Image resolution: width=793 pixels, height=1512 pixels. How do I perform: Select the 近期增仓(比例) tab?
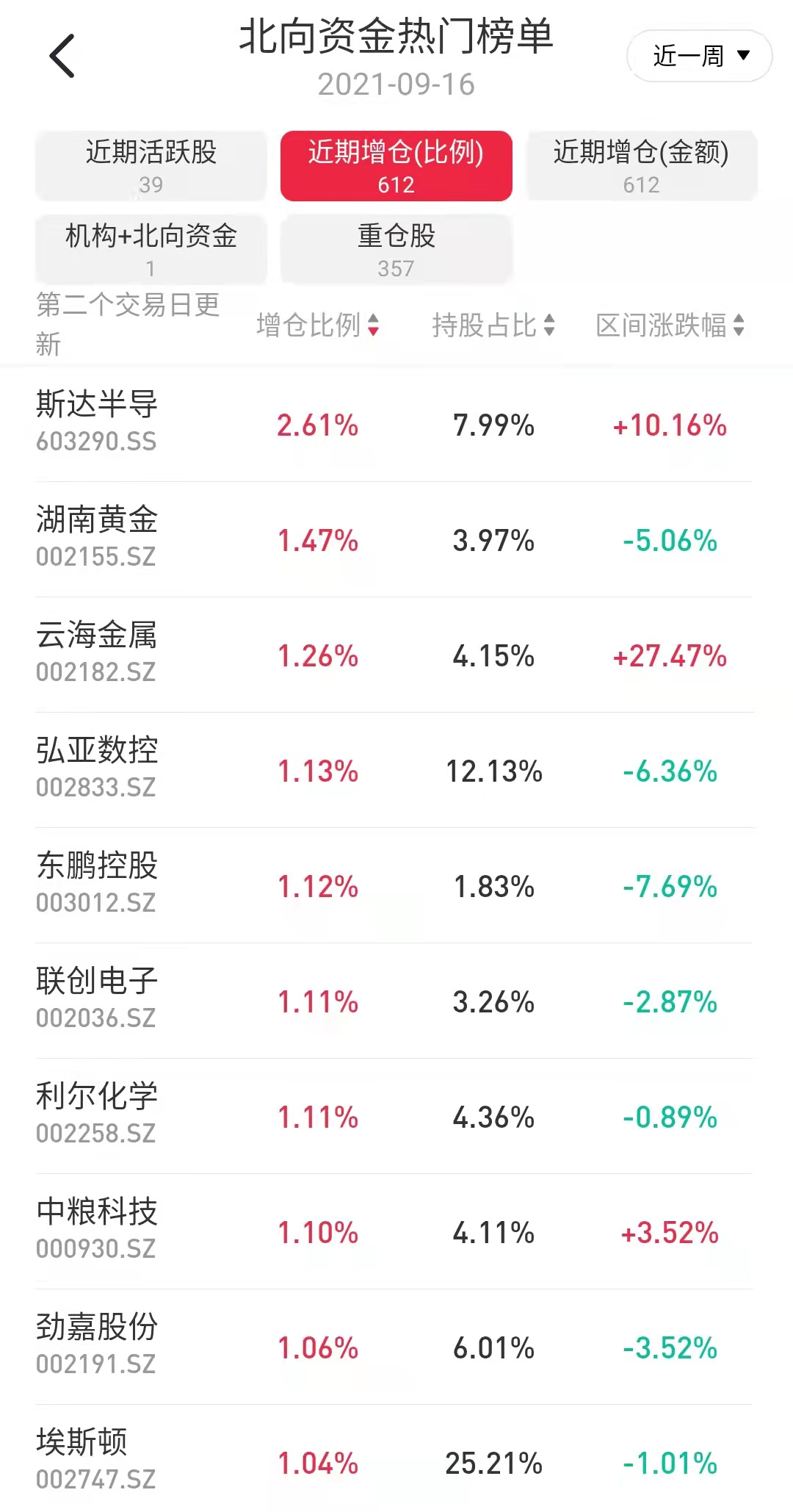tap(396, 166)
